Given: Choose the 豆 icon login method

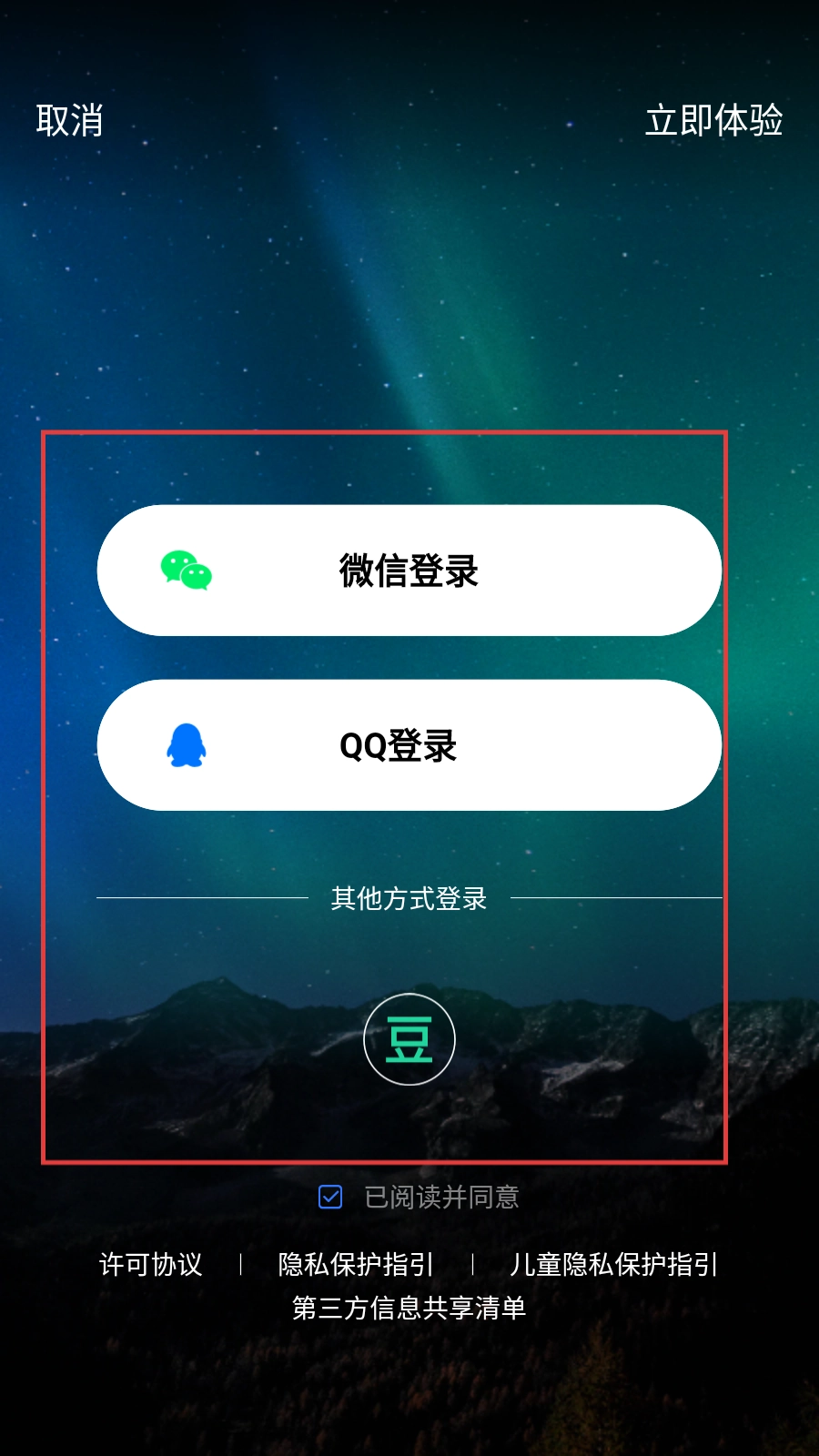Looking at the screenshot, I should coord(409,1039).
